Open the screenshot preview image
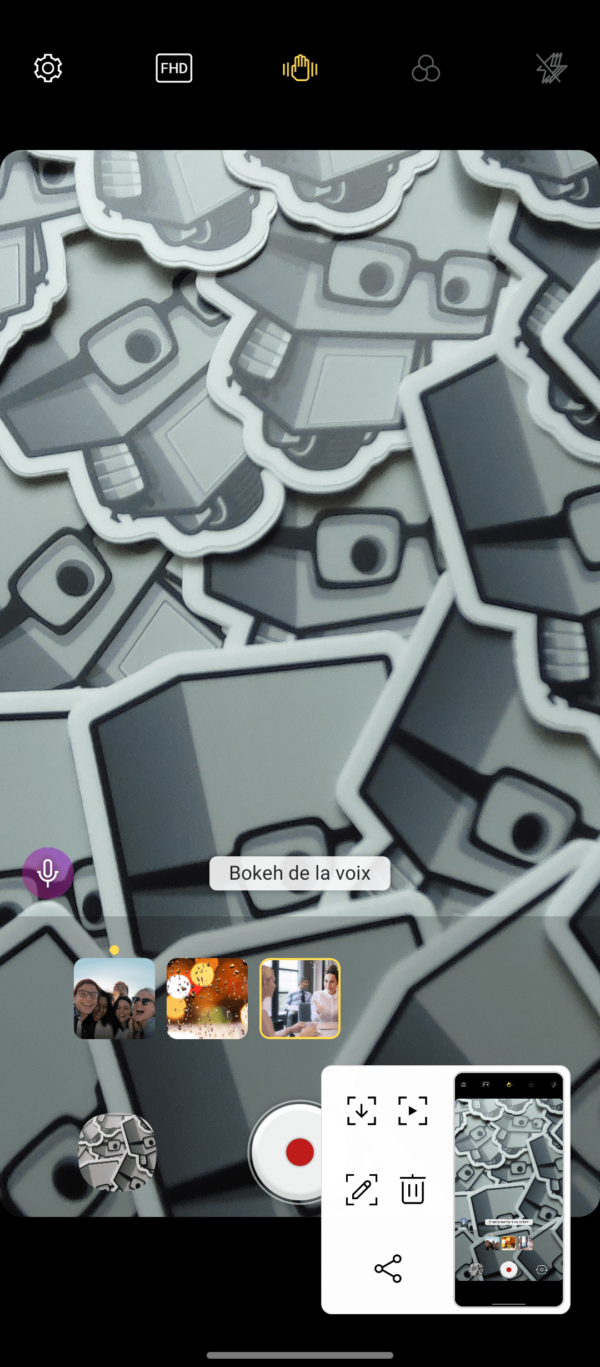This screenshot has height=1367, width=600. coord(509,1188)
